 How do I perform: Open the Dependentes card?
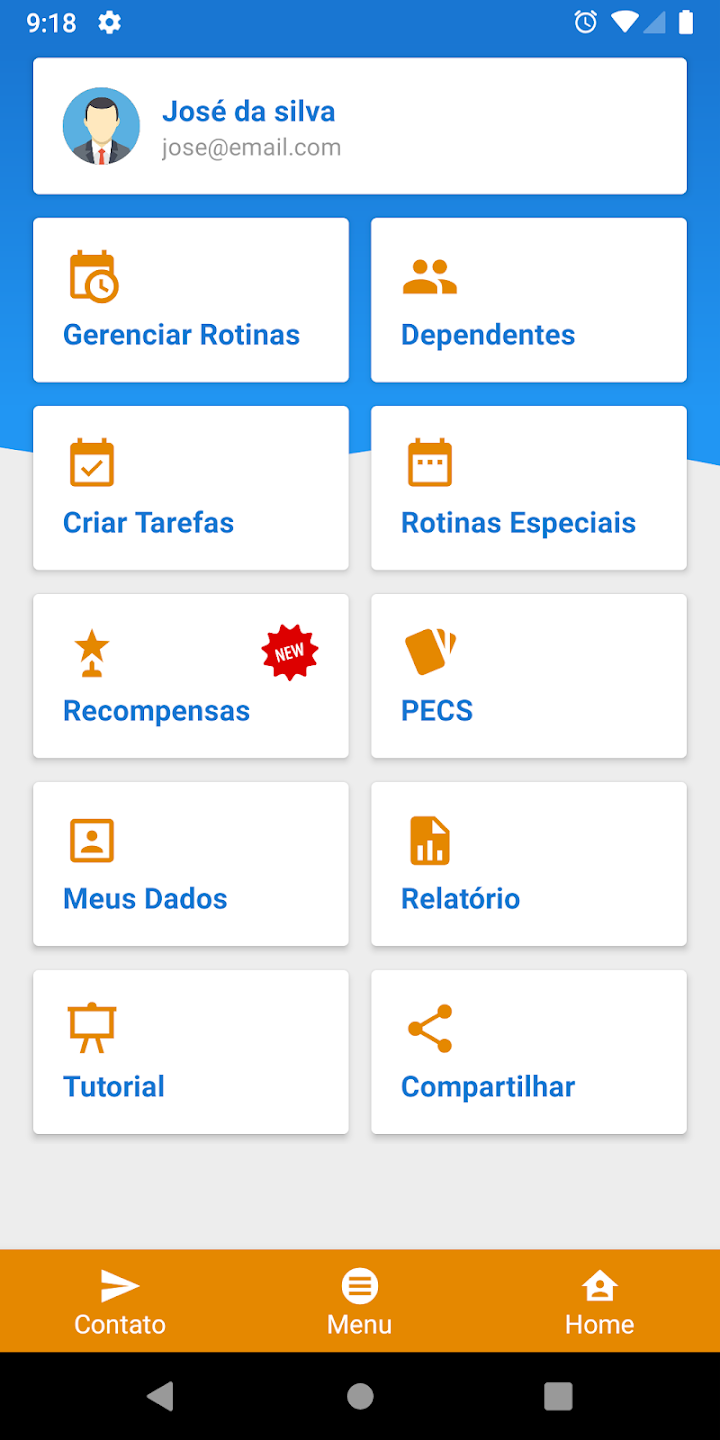coord(529,300)
